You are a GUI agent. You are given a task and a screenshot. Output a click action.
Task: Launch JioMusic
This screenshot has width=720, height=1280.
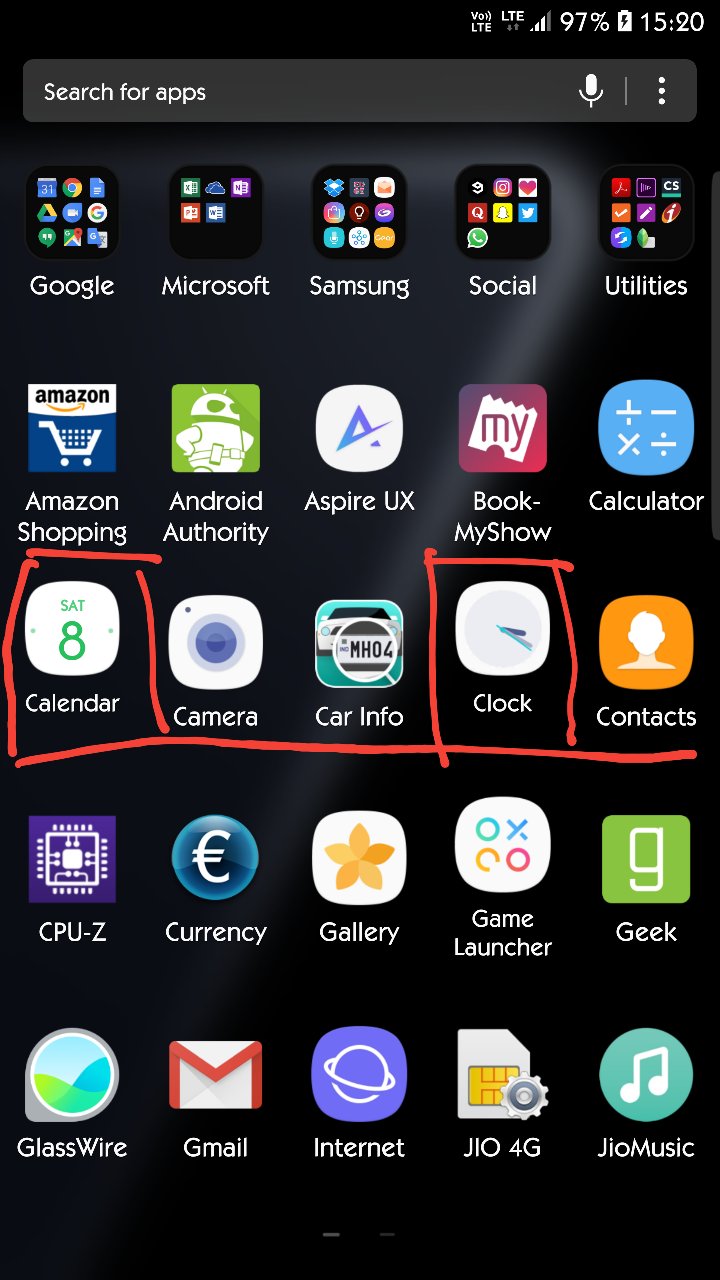pyautogui.click(x=645, y=1073)
